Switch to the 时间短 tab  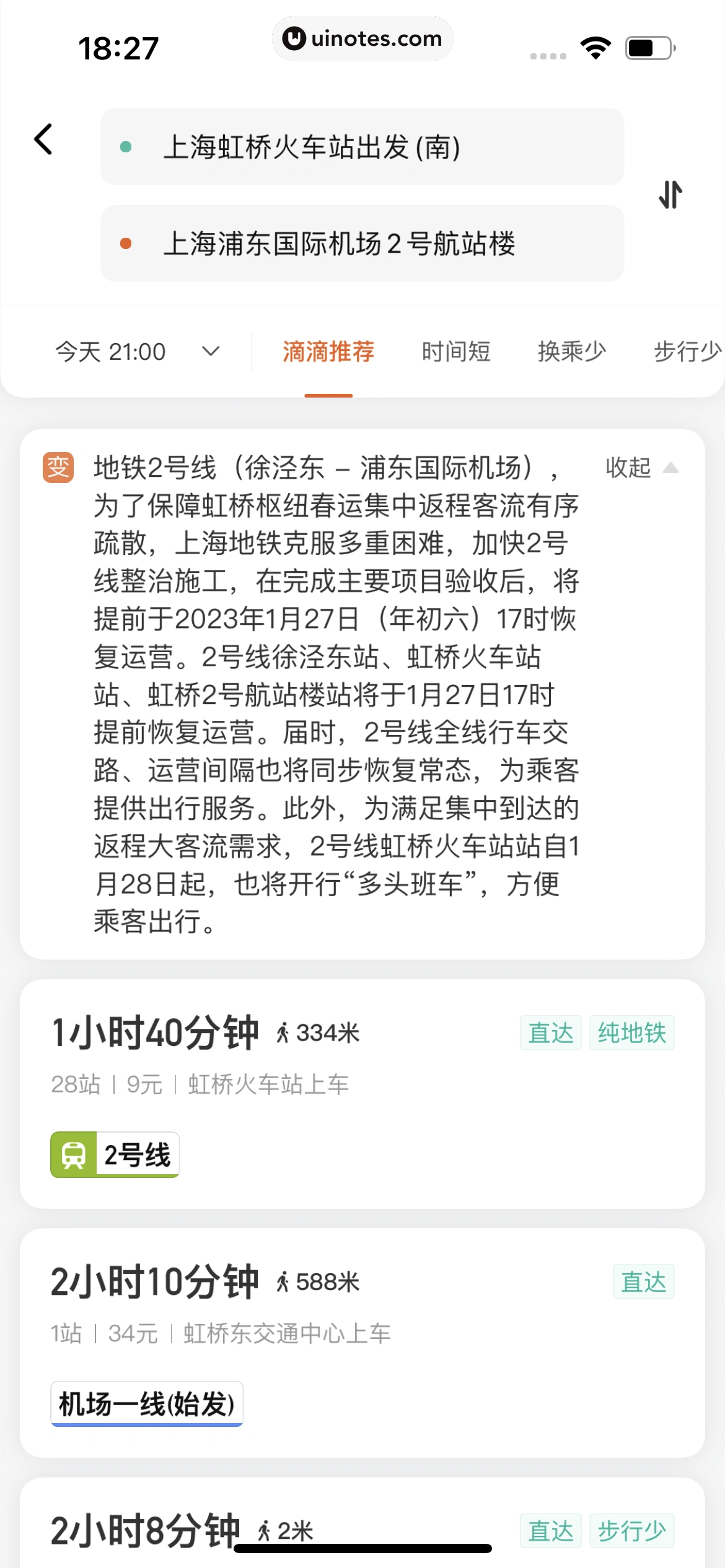pos(456,352)
